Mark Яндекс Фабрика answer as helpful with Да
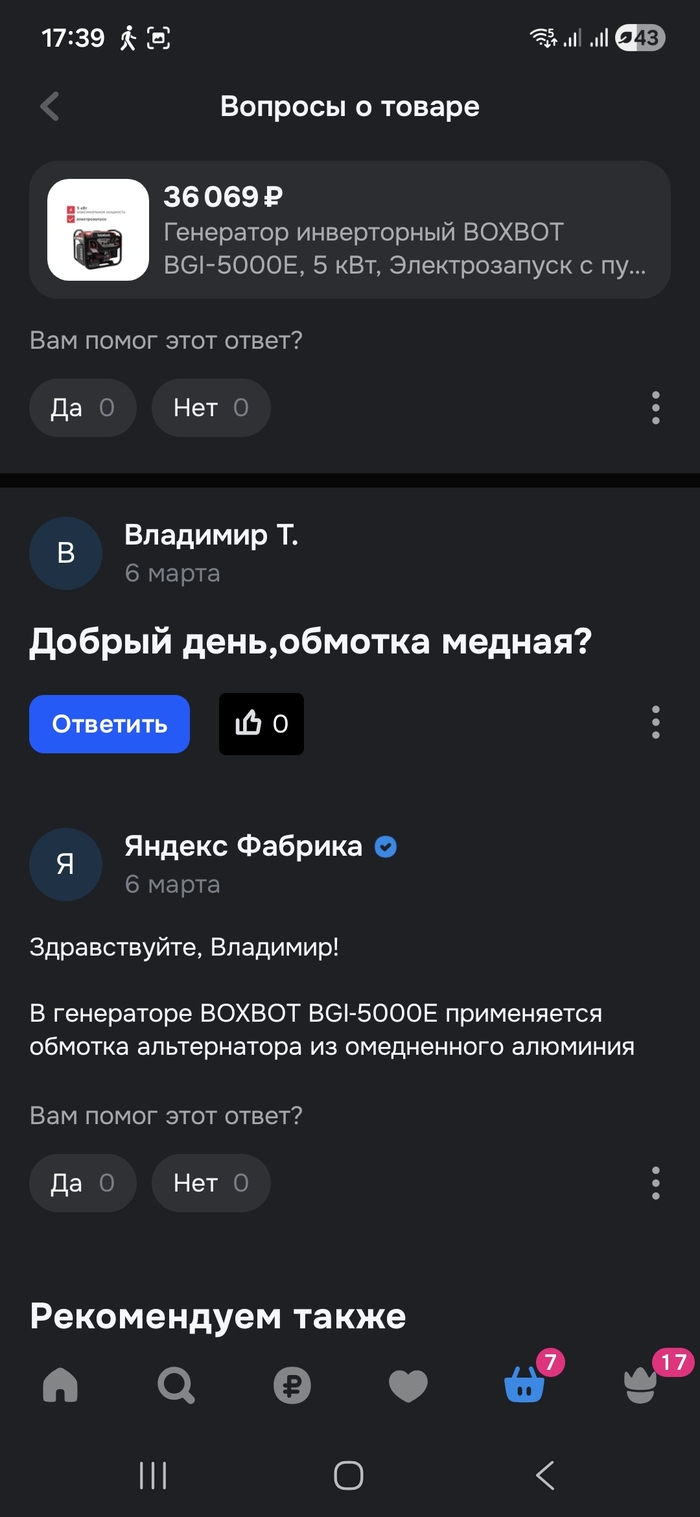Image resolution: width=700 pixels, height=1517 pixels. pyautogui.click(x=82, y=1183)
